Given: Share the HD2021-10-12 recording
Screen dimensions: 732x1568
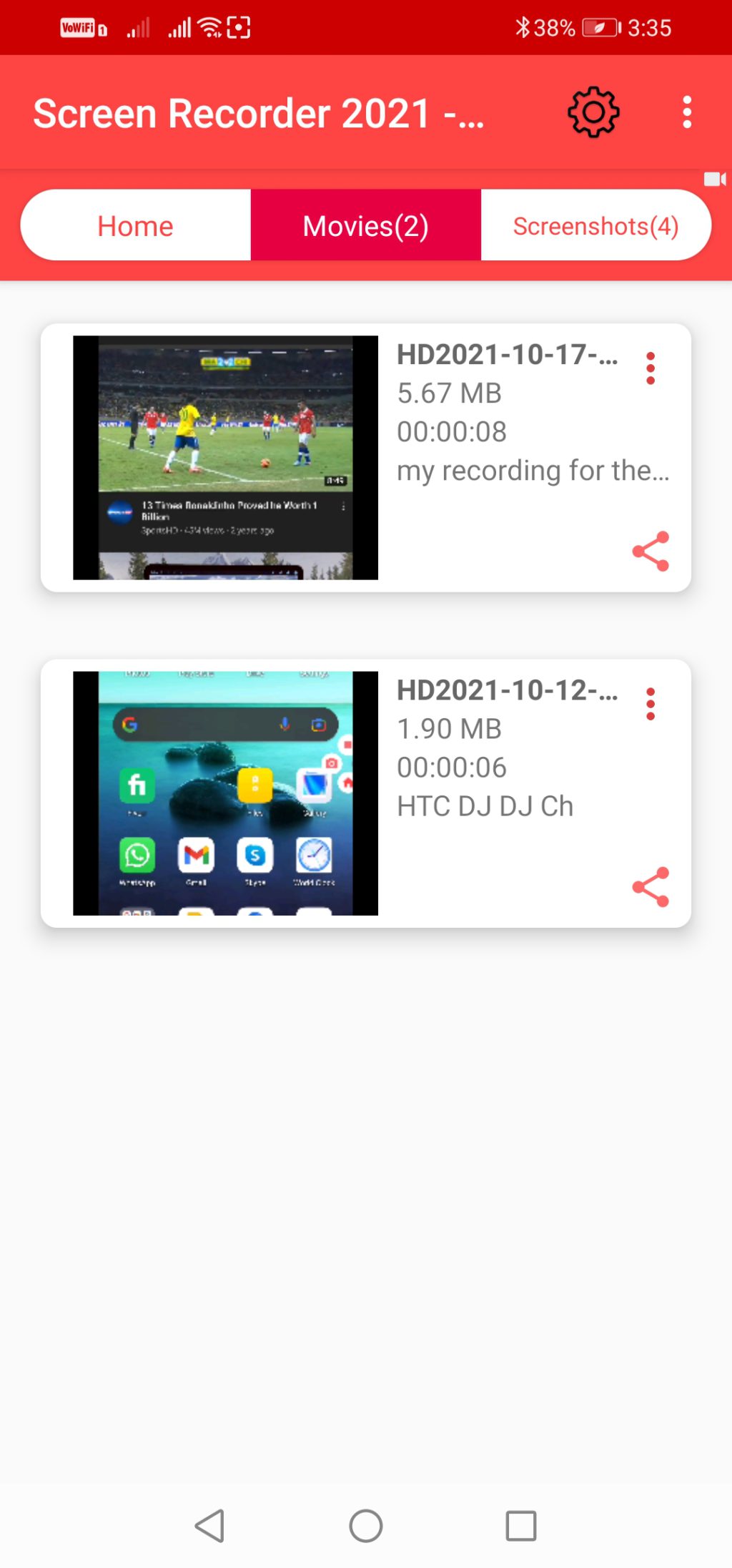Looking at the screenshot, I should pos(651,887).
